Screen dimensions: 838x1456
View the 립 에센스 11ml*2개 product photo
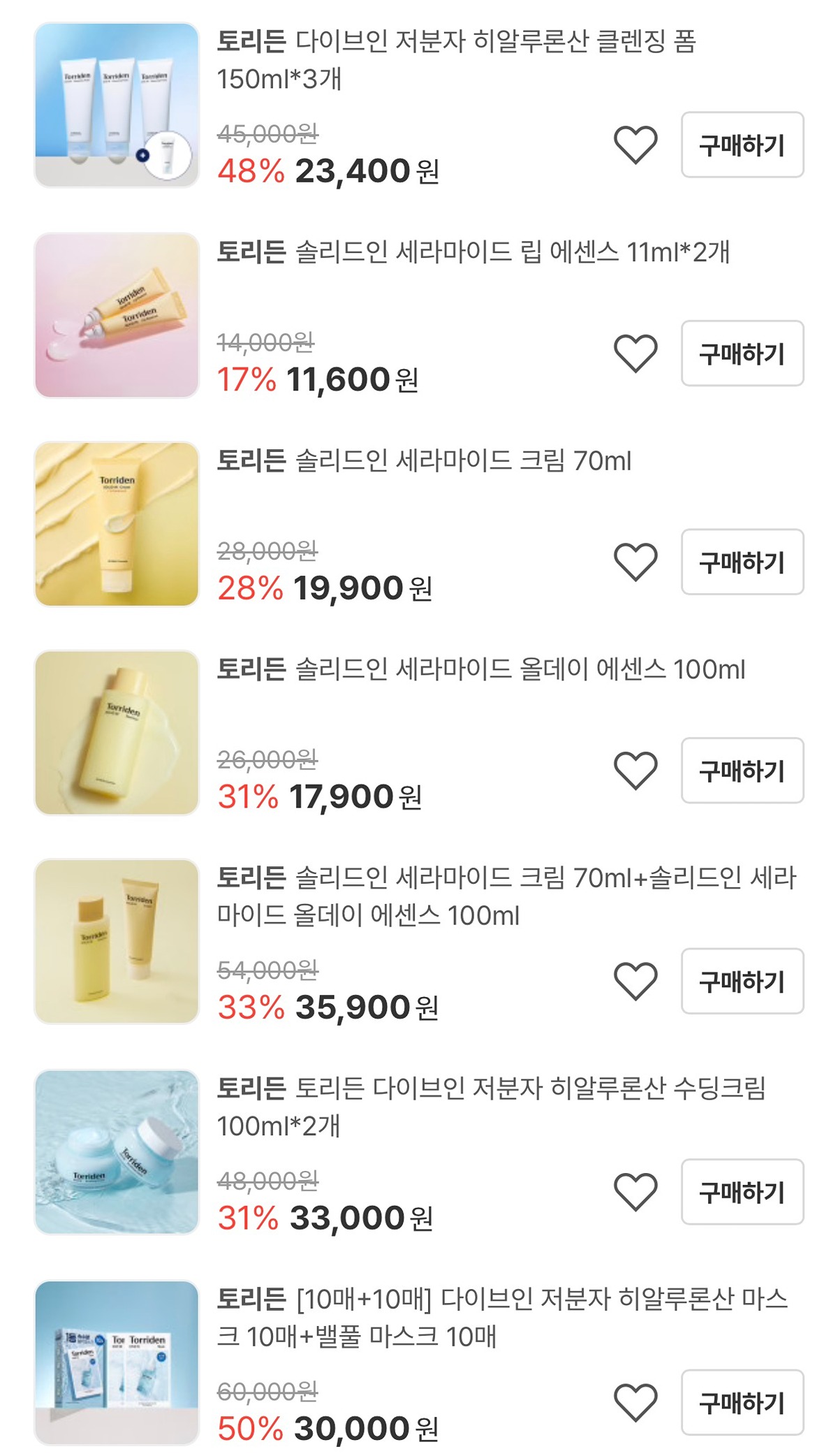click(x=117, y=315)
